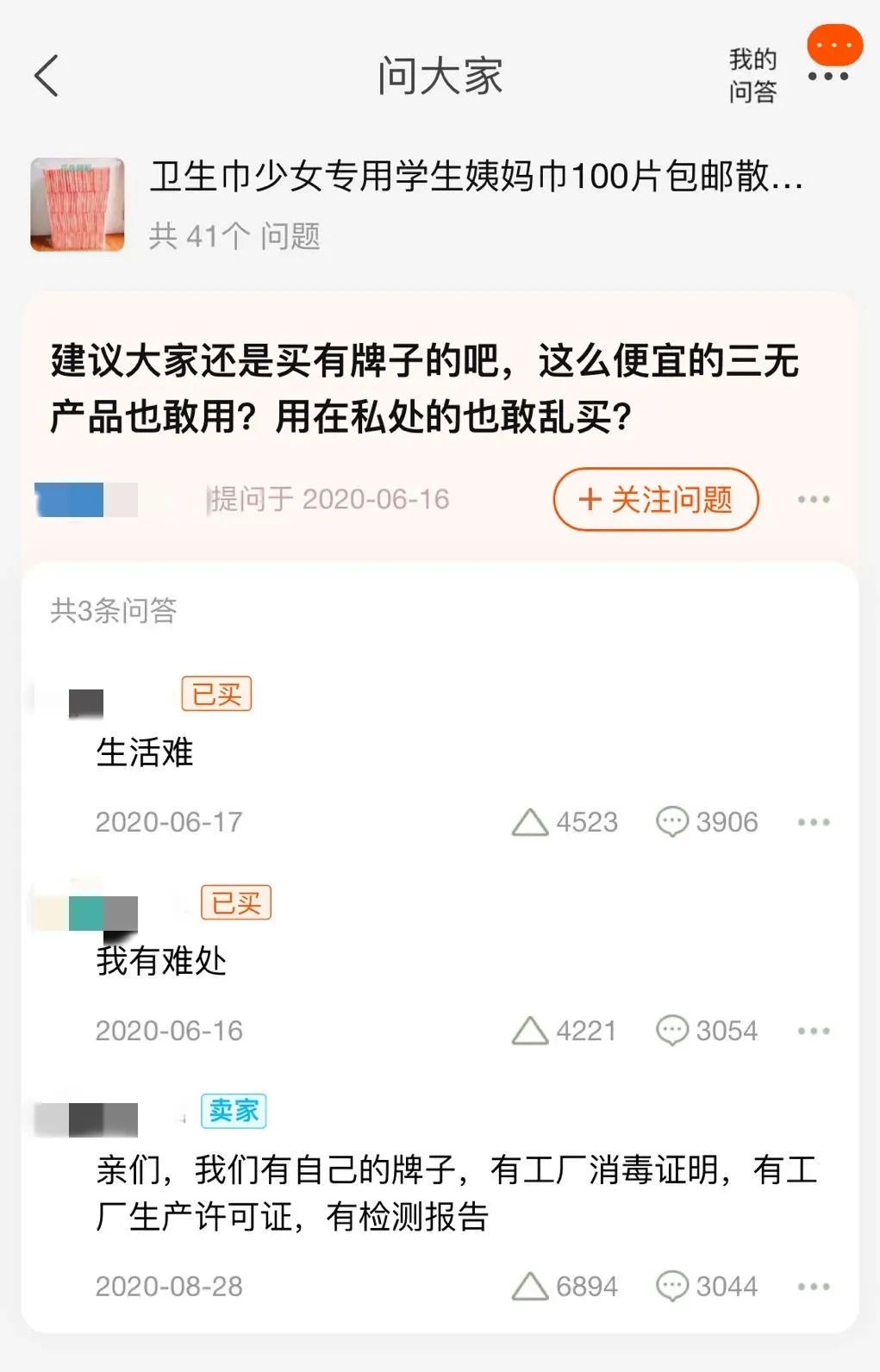Tap the comment bubble on 生活难 answer
Image resolution: width=880 pixels, height=1372 pixels.
click(x=671, y=823)
